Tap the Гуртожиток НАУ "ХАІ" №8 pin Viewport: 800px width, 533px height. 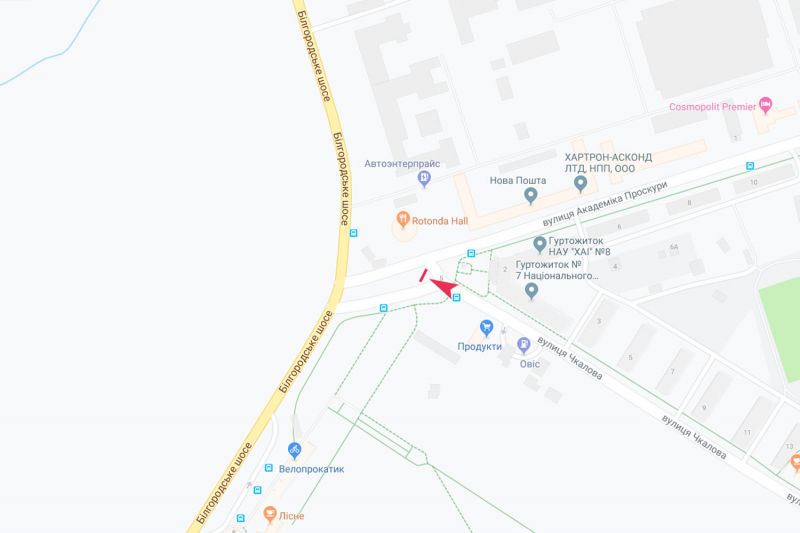pos(540,243)
